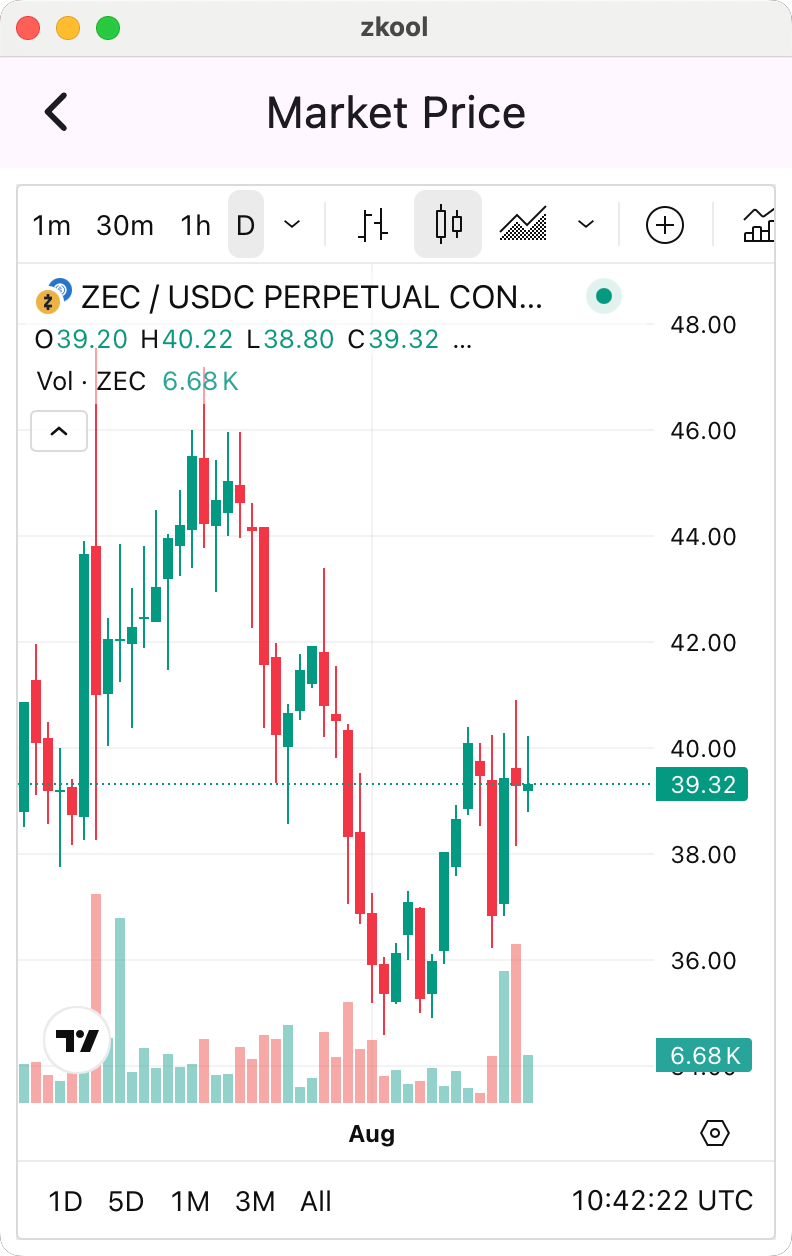Click the green connection status dot
Image resolution: width=792 pixels, height=1256 pixels.
[604, 297]
